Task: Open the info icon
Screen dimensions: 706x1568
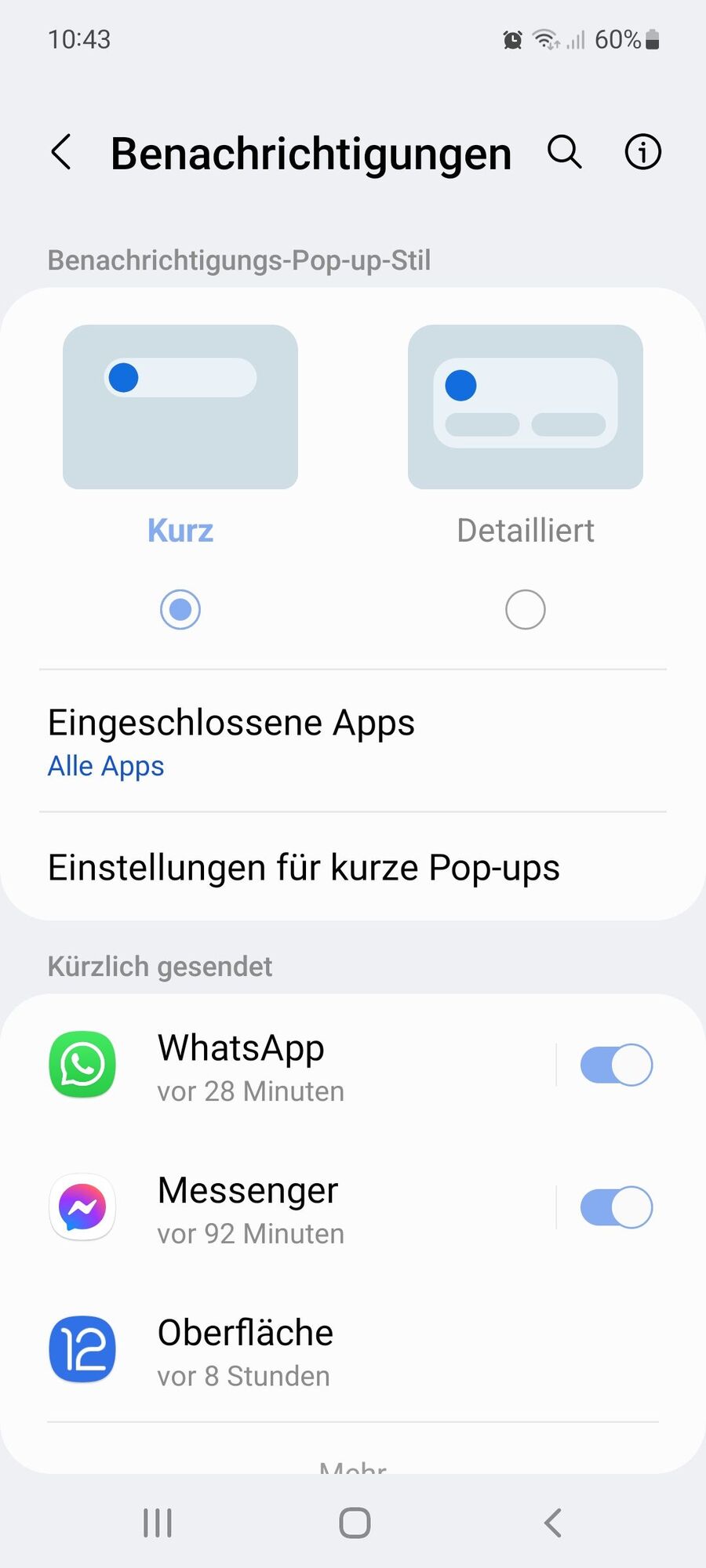Action: [642, 152]
